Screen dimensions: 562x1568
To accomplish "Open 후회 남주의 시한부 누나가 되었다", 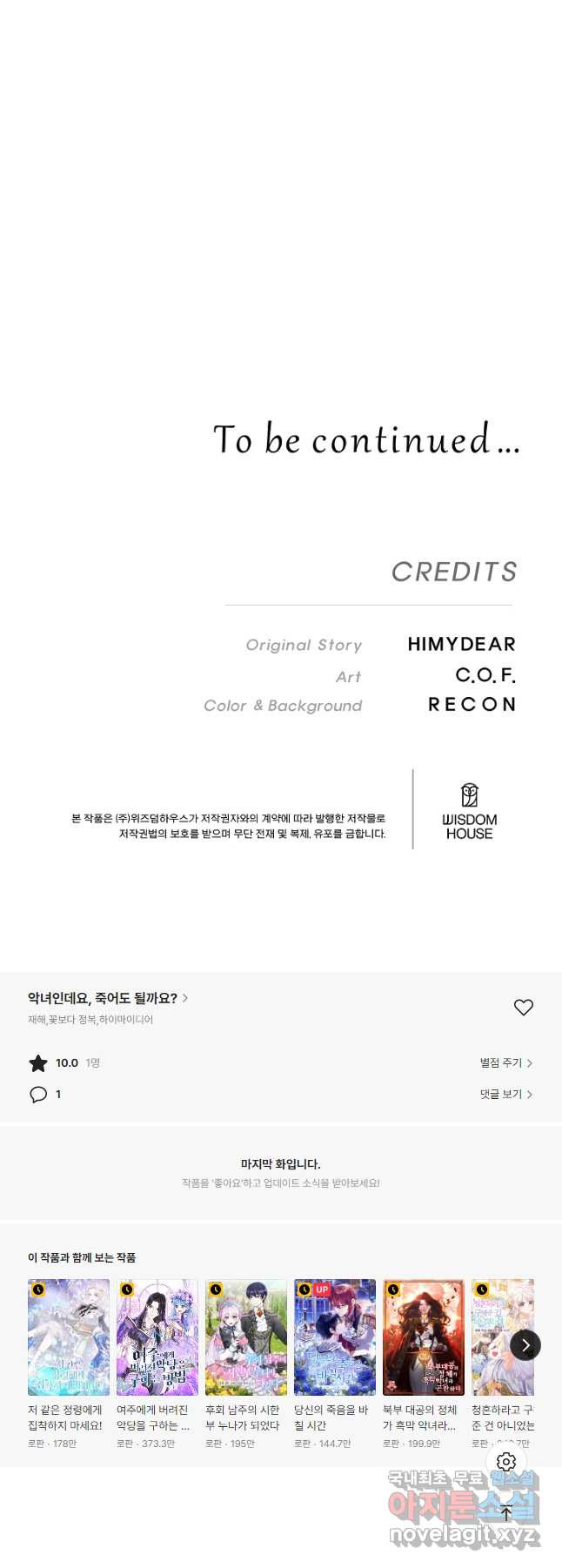I will click(x=246, y=1337).
